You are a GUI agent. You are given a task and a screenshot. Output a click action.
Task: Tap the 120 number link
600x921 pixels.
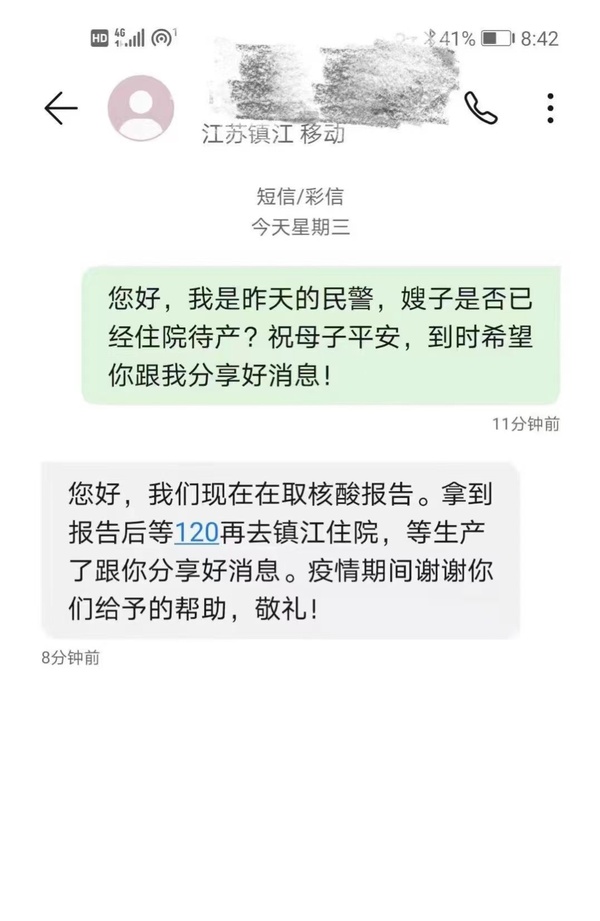(x=196, y=533)
